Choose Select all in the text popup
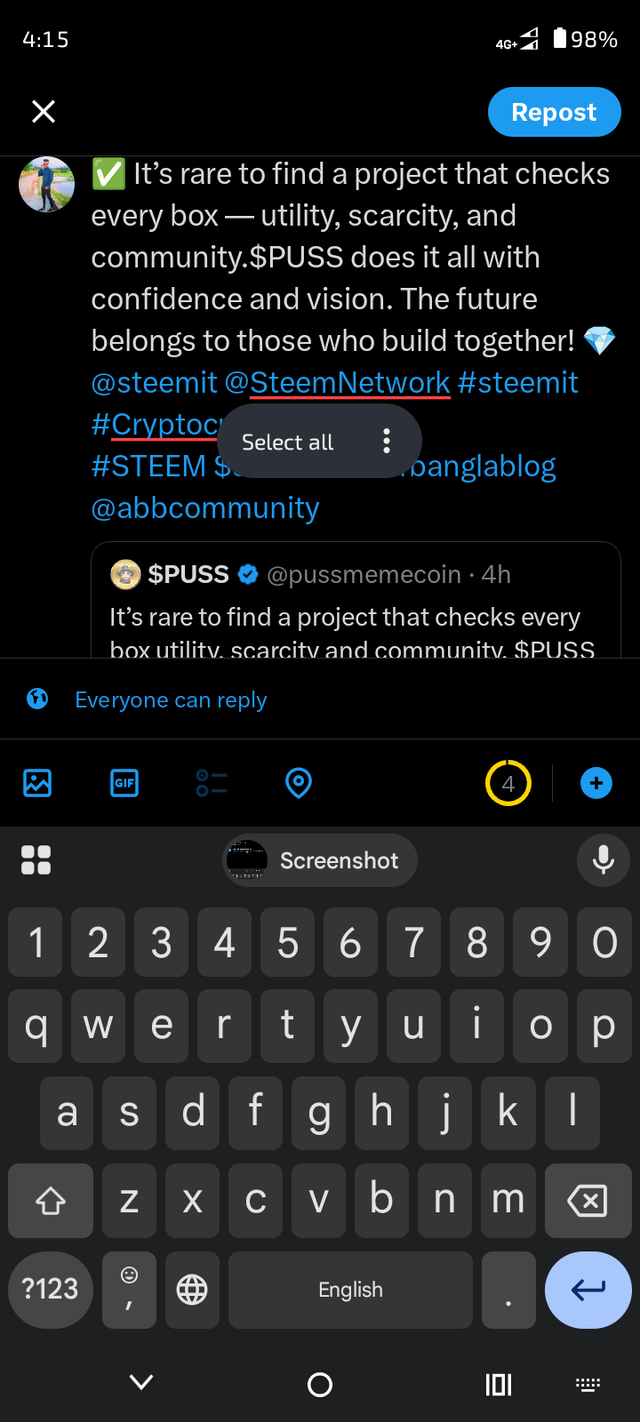Screen dimensions: 640x1422 pos(288,442)
